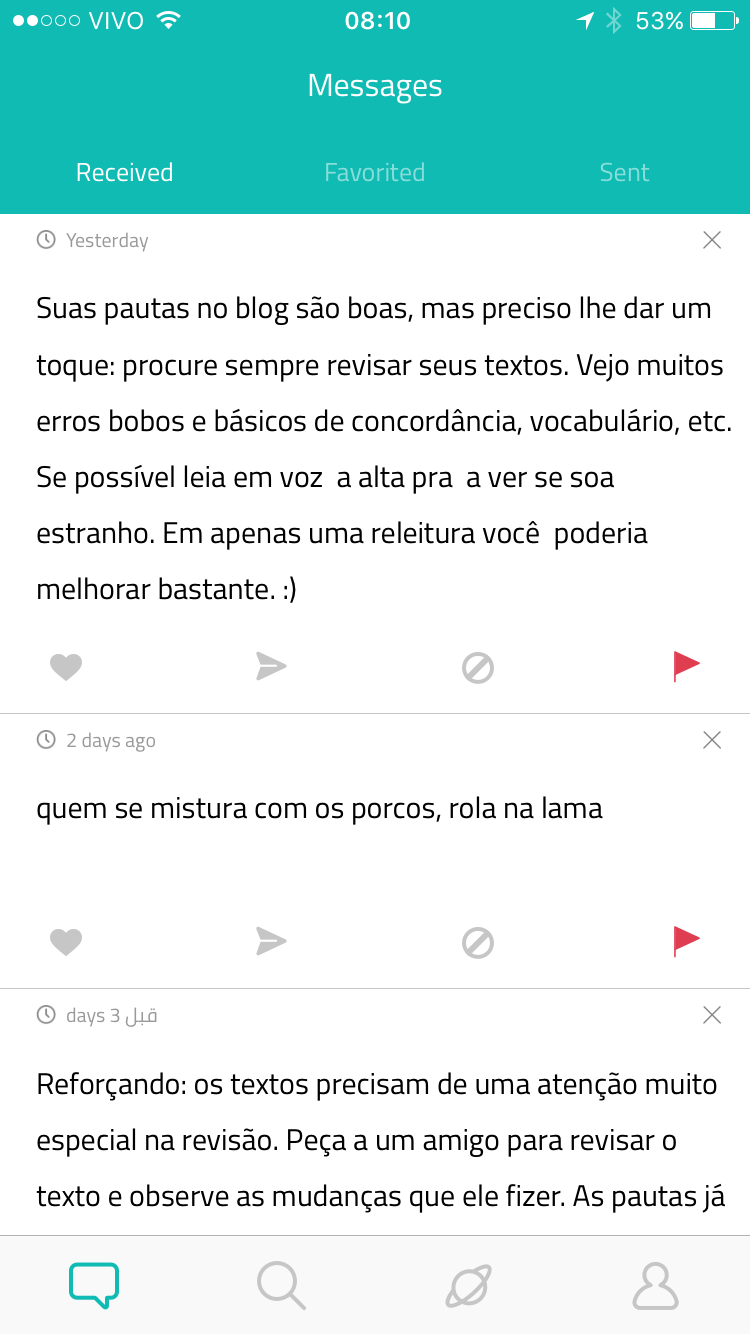750x1334 pixels.
Task: Send reply to the 'porcos' message
Action: 271,942
